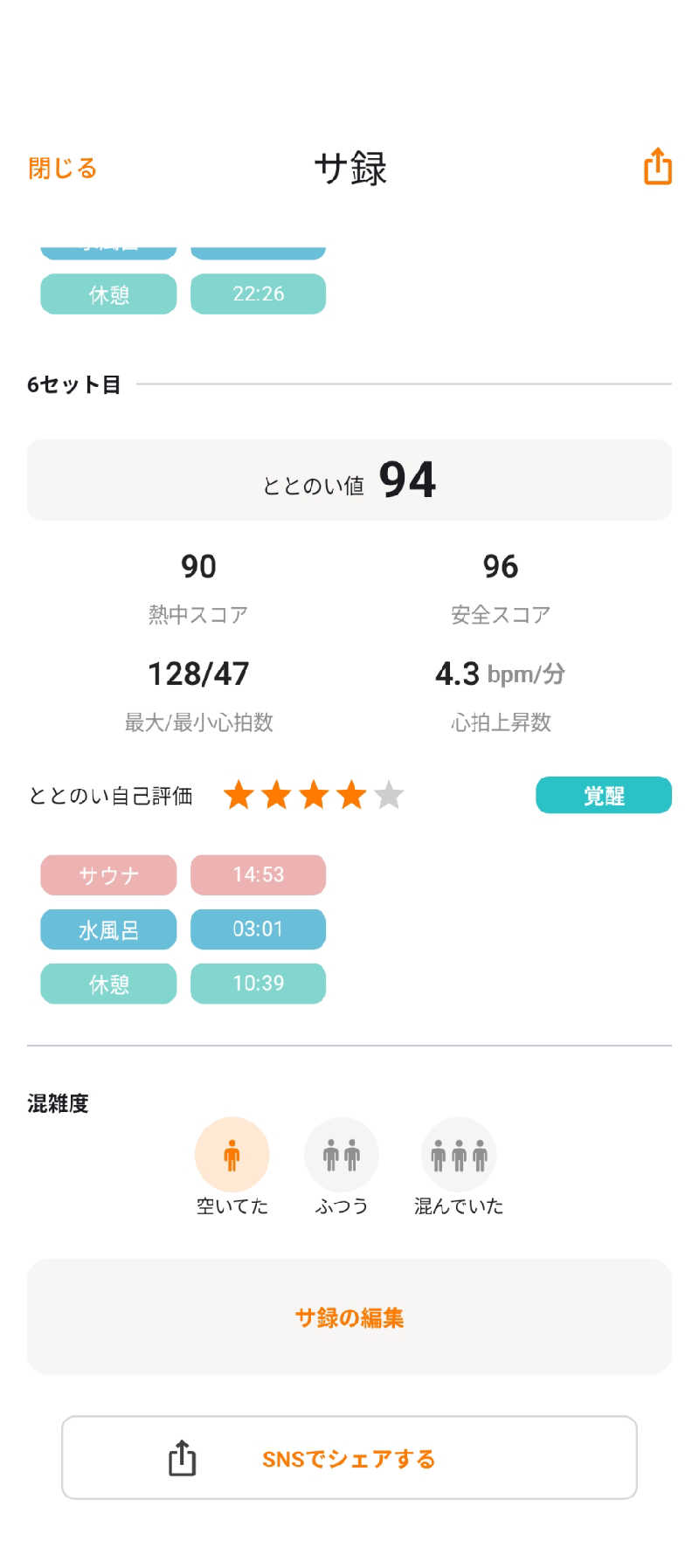Tap SNSでシェアする button
This screenshot has width=699, height=1568.
[x=349, y=1458]
